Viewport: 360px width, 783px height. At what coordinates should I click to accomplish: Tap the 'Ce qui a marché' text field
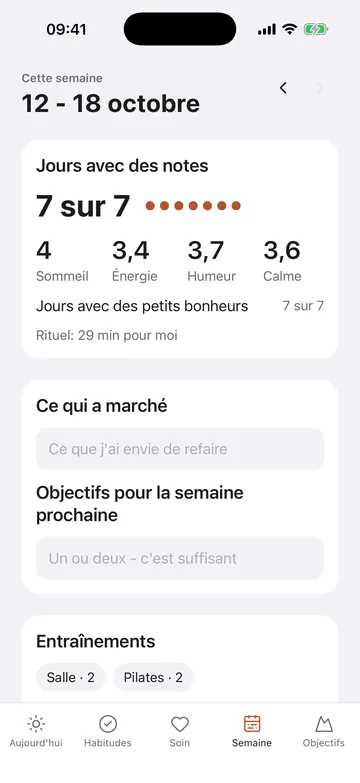point(180,449)
